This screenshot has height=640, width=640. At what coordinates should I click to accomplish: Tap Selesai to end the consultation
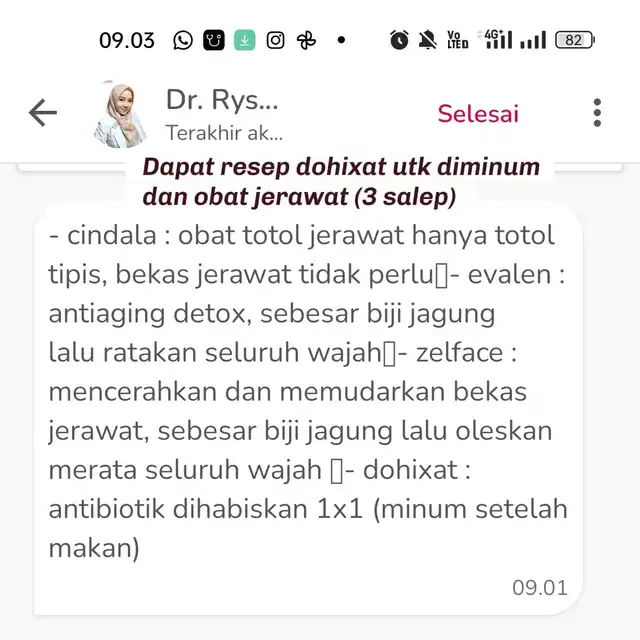478,113
